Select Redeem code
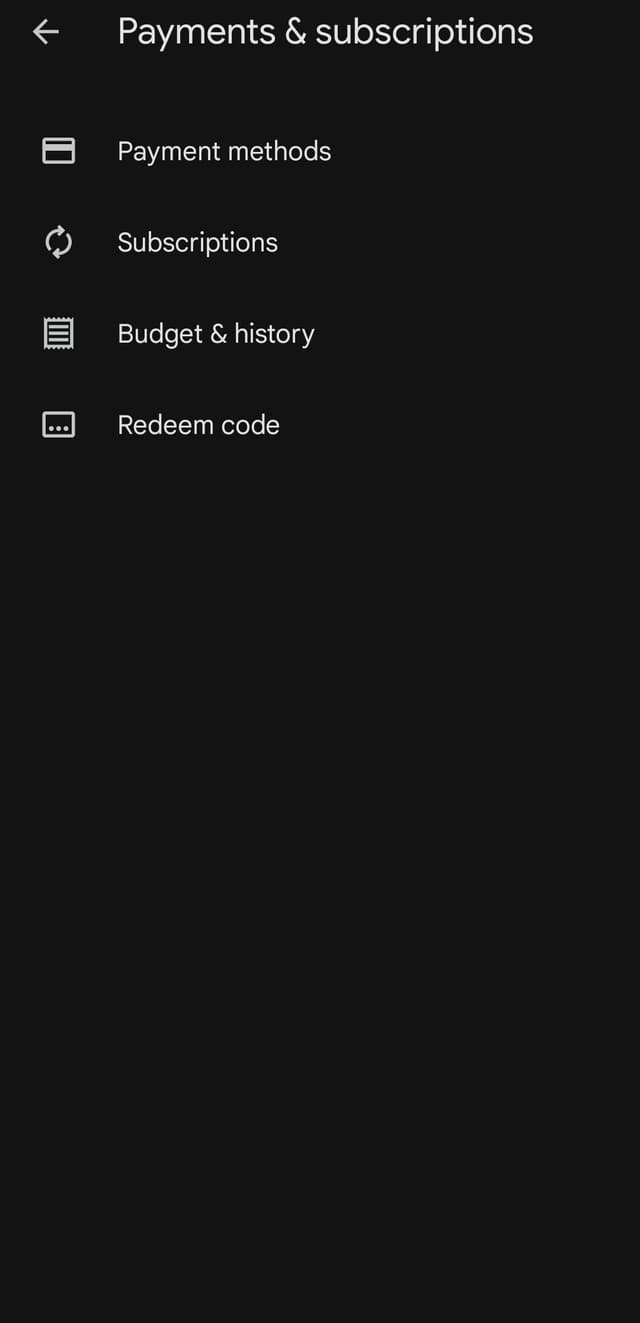This screenshot has height=1323, width=640. coord(198,425)
